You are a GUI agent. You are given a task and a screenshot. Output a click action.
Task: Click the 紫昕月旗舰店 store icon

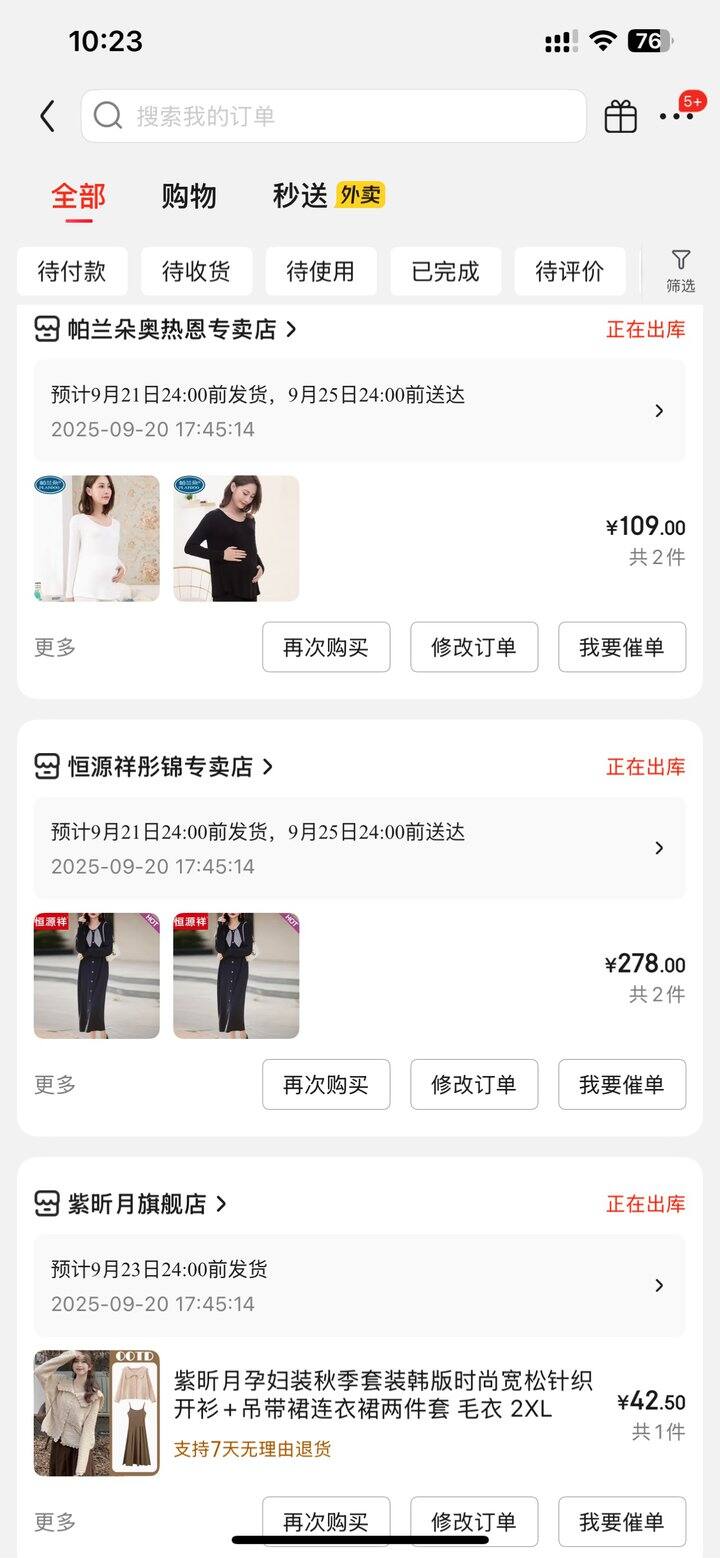pyautogui.click(x=46, y=1203)
